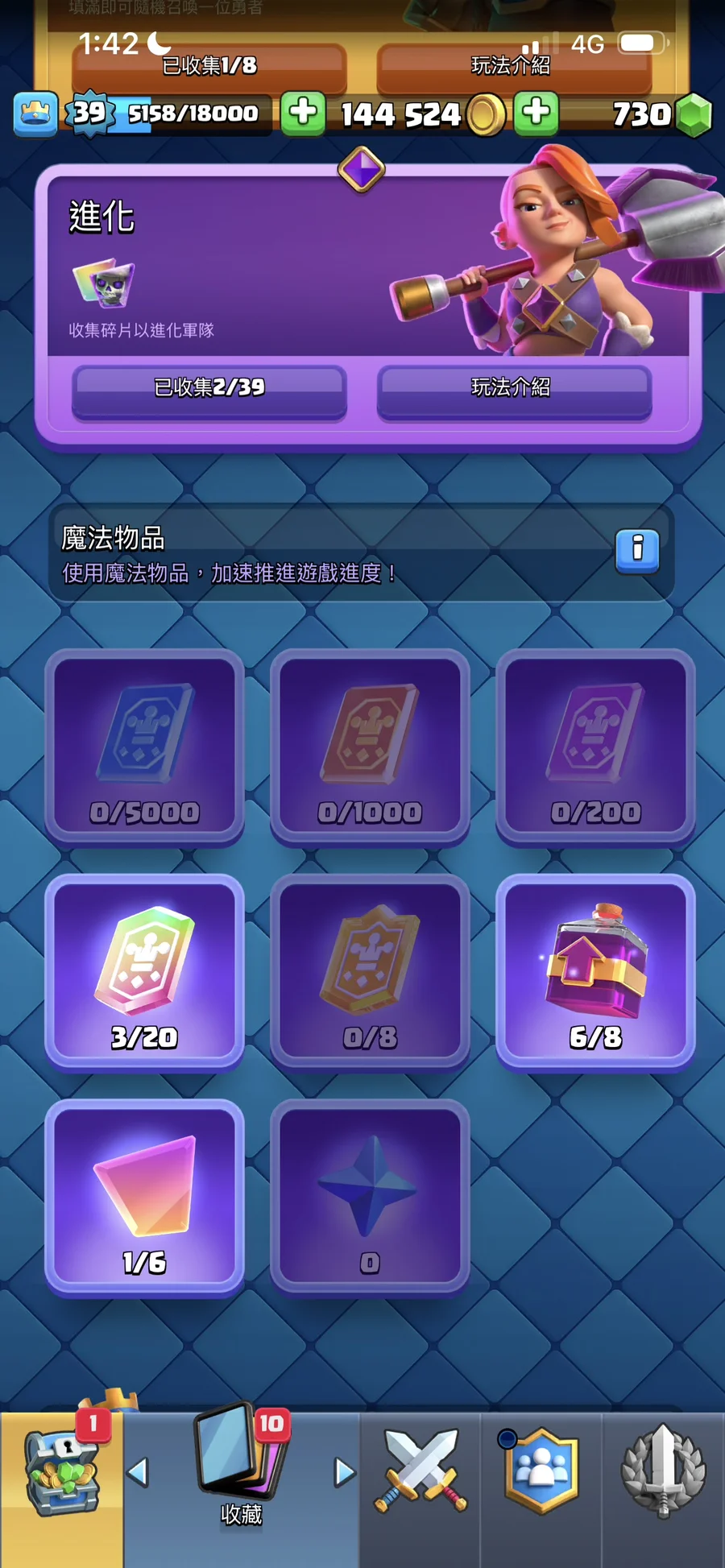This screenshot has width=725, height=1568.
Task: Show magic items info
Action: 637,551
